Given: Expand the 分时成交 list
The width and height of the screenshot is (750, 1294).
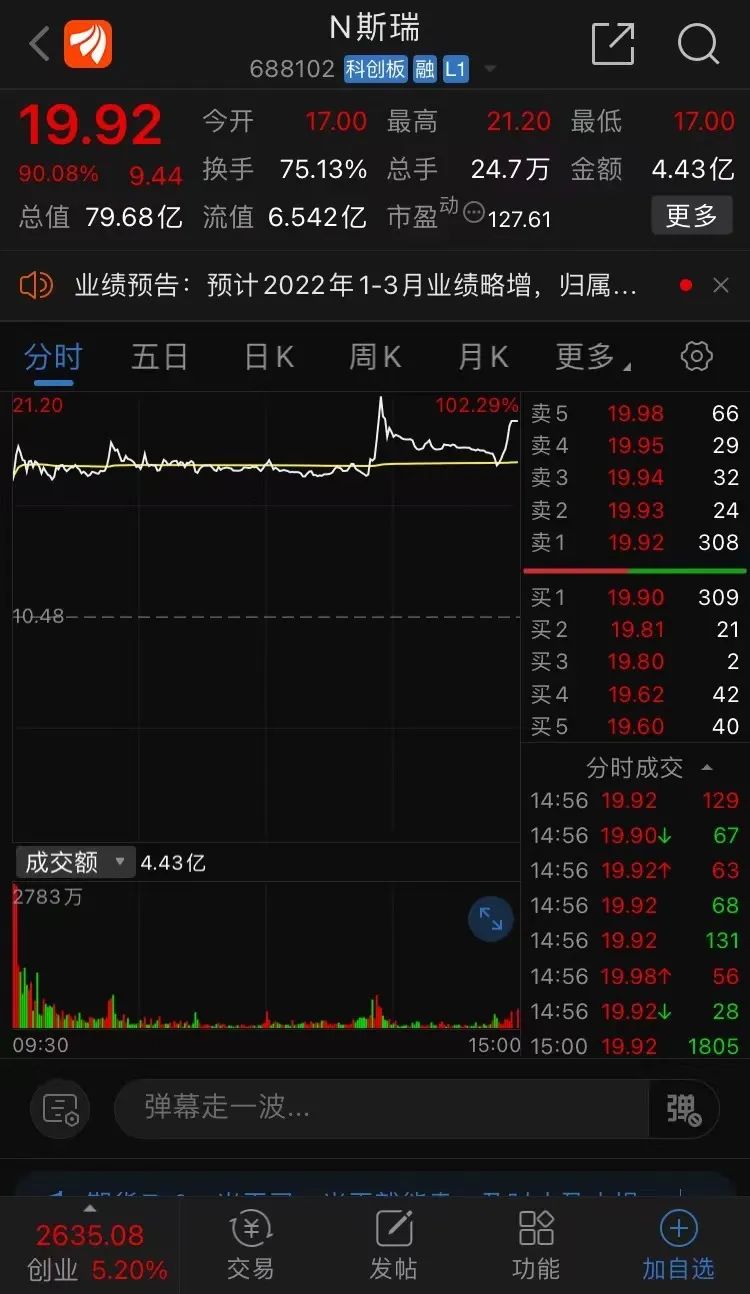Looking at the screenshot, I should 649,768.
